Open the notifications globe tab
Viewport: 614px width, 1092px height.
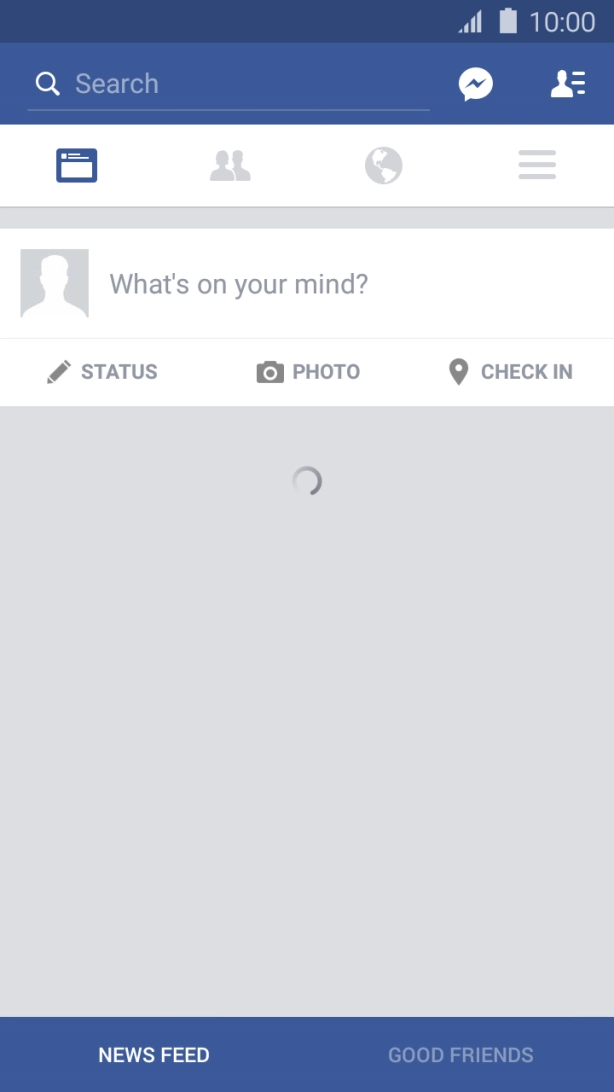pyautogui.click(x=383, y=166)
